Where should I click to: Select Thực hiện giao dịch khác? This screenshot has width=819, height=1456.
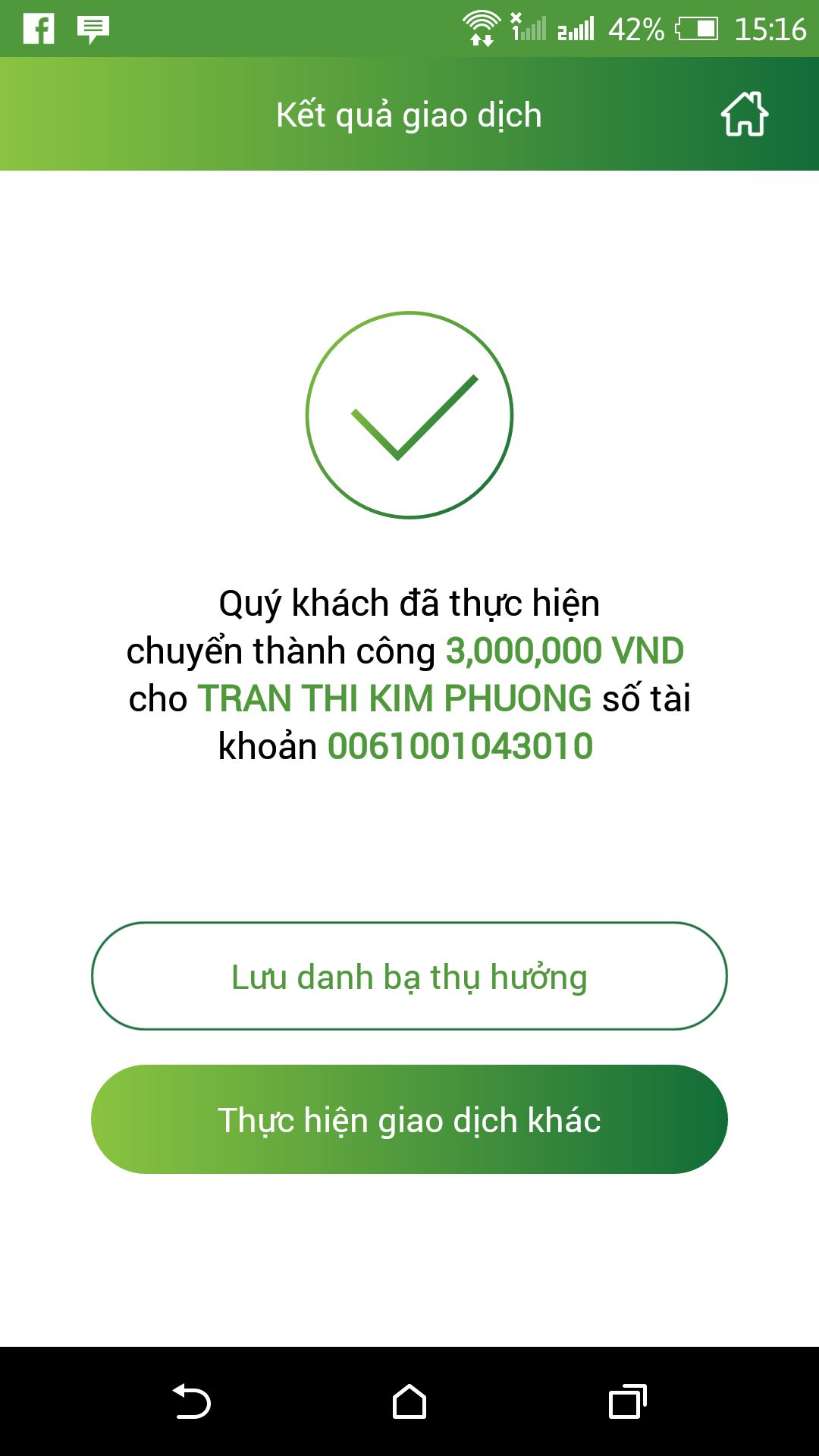click(x=409, y=1119)
